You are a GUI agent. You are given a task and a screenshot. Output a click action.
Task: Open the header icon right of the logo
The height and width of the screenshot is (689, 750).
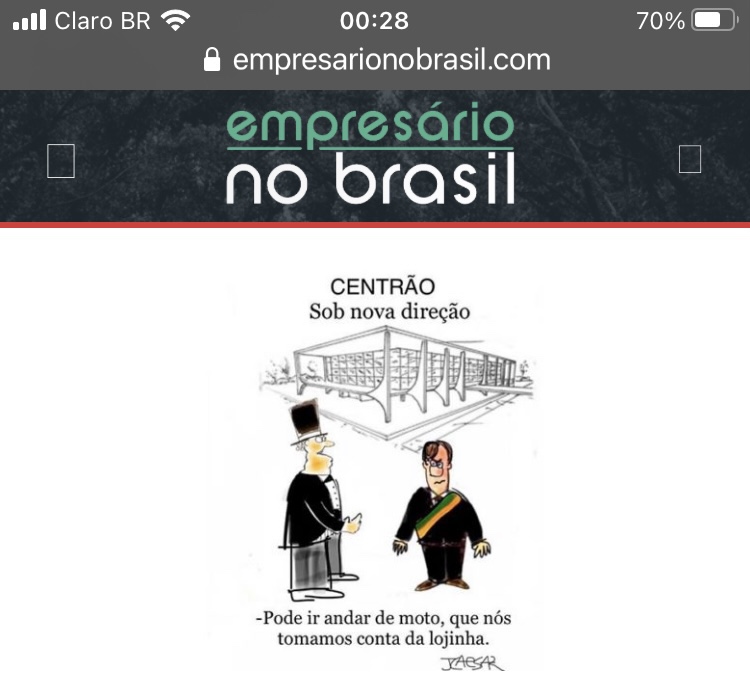click(x=689, y=159)
